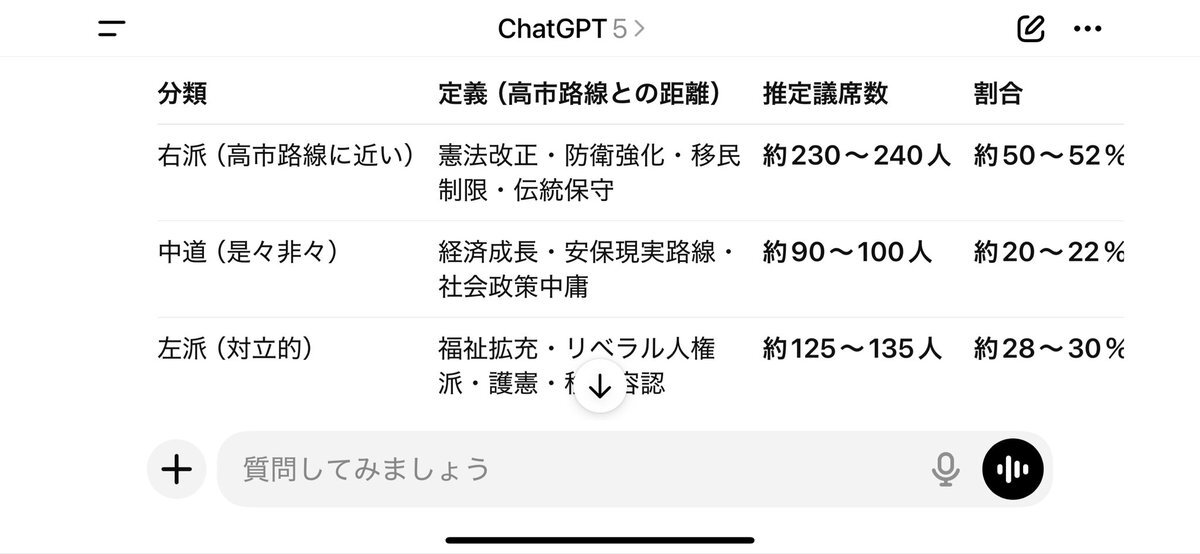Open the ChatGPT 5 model selector

572,29
